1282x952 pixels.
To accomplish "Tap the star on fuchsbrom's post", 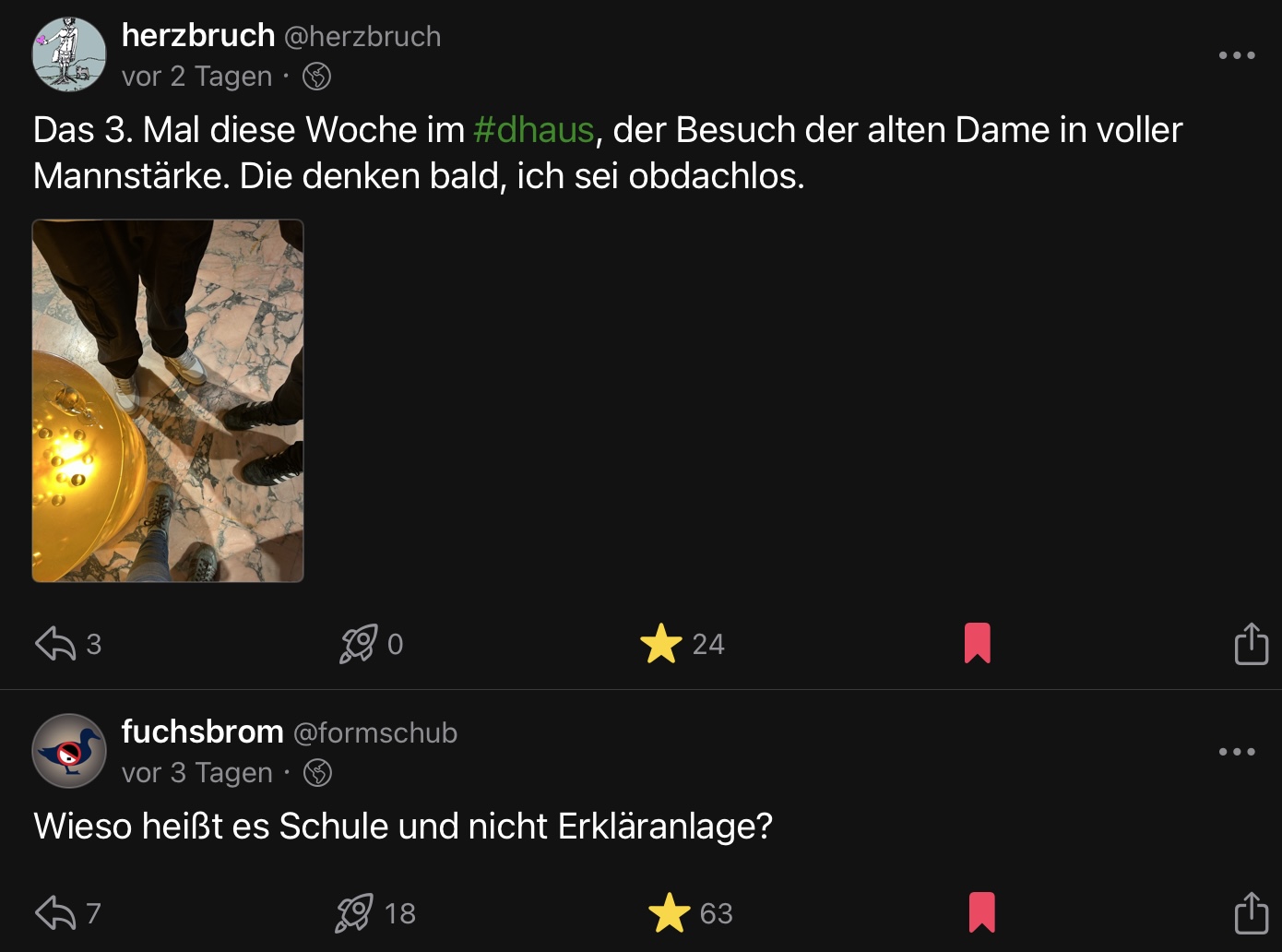I will pos(669,913).
